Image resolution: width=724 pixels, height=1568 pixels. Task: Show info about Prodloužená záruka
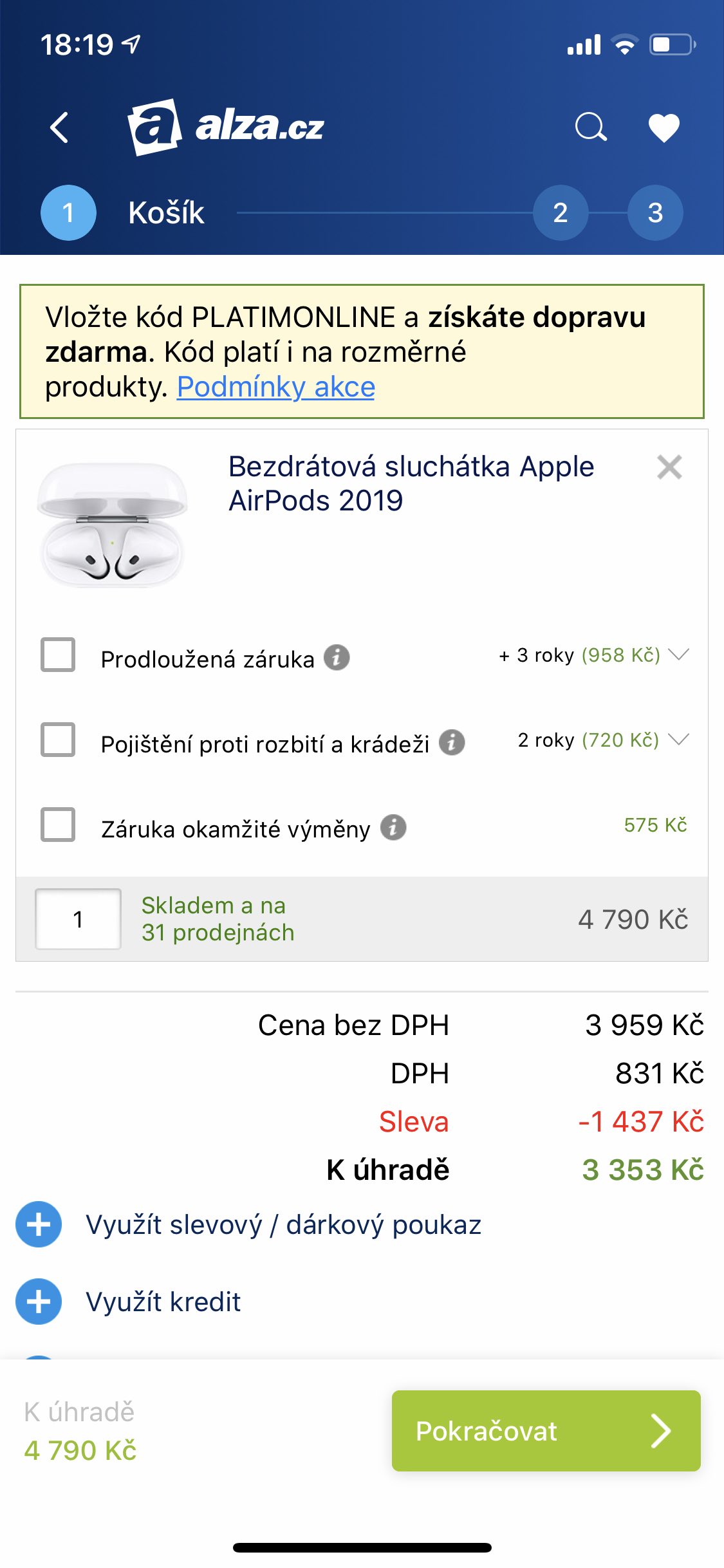(337, 658)
